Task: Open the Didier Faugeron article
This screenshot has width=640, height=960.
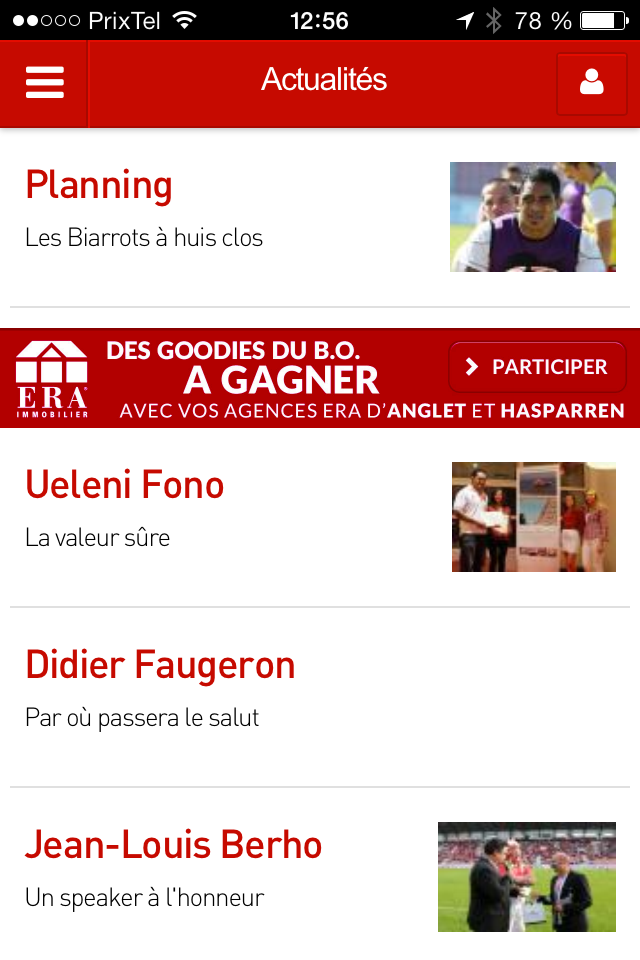Action: 160,665
